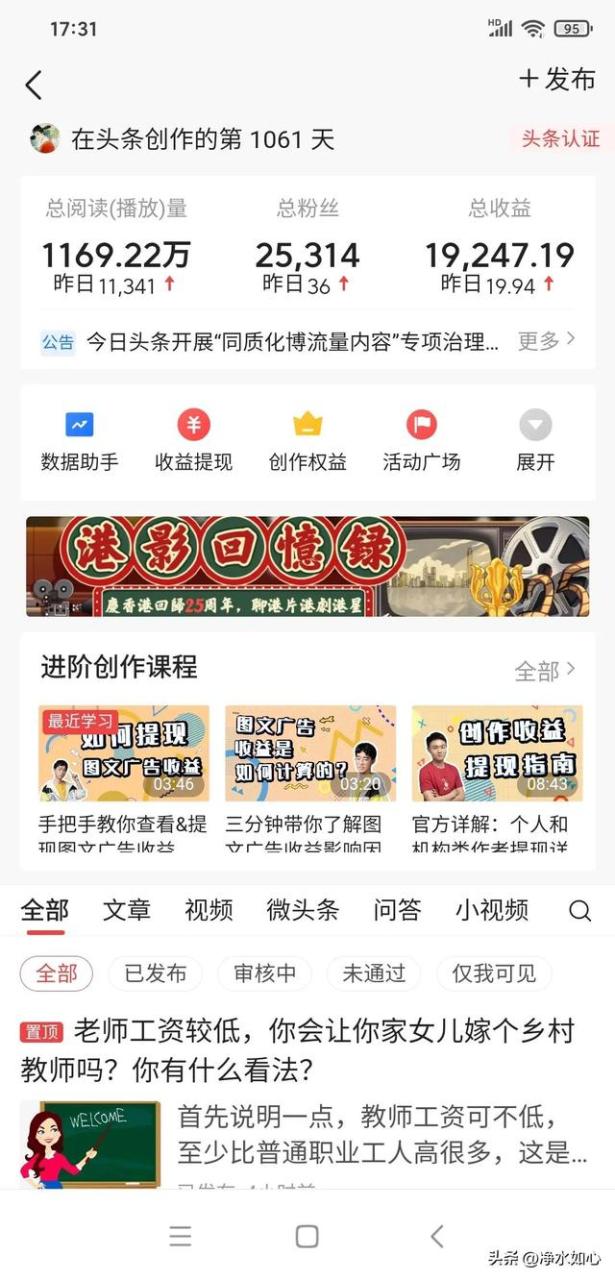Play the 创作收益提现指南 course
Screen dimensions: 615x1280
click(496, 753)
